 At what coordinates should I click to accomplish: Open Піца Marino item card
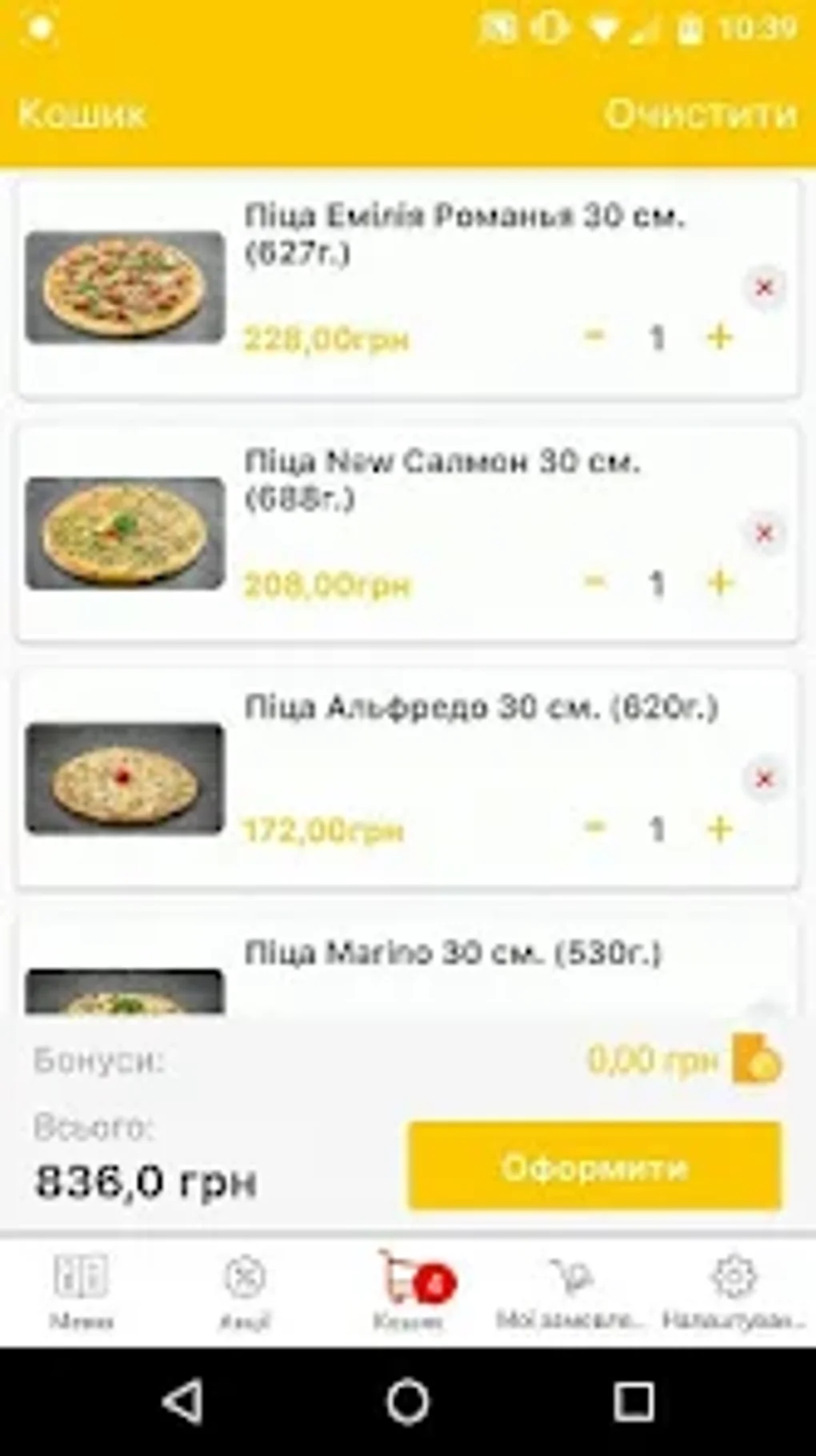coord(452,954)
